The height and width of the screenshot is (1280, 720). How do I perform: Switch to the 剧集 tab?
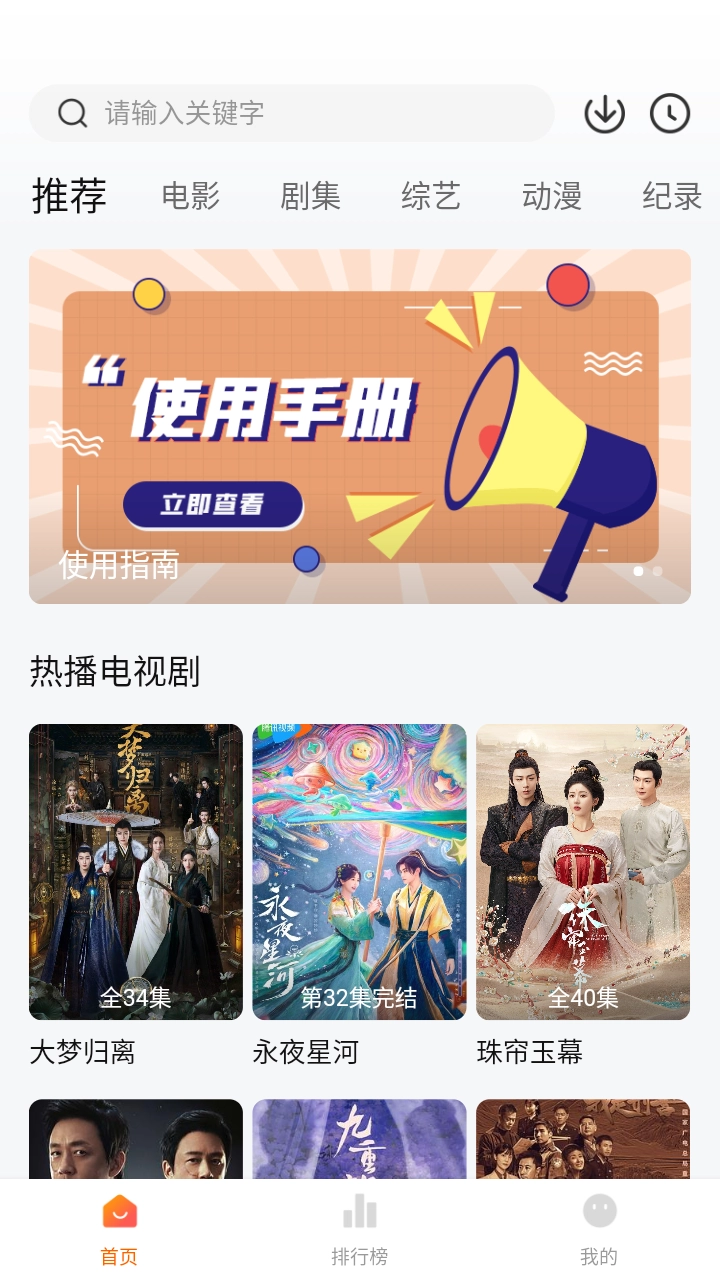310,196
